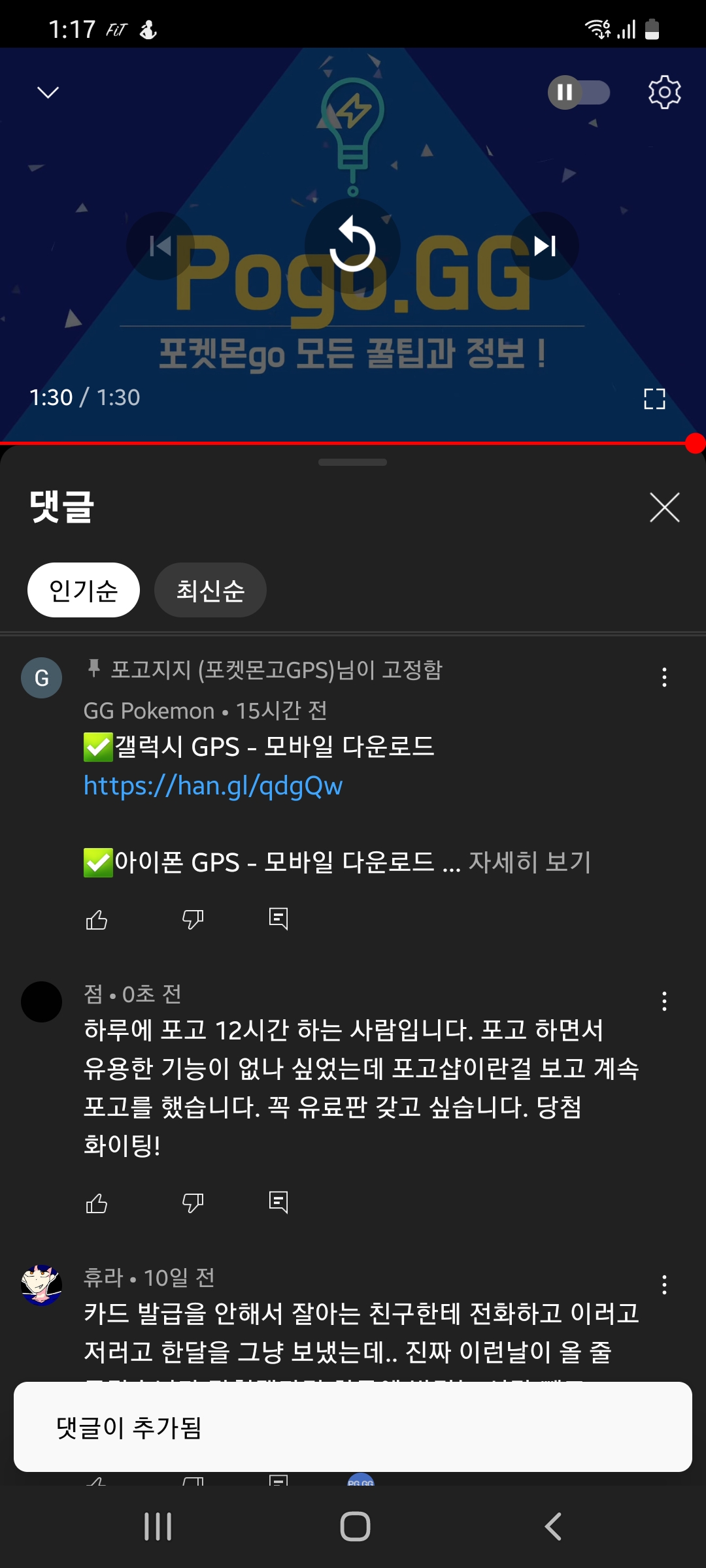The width and height of the screenshot is (706, 1568).
Task: Go to the previous video
Action: coord(160,246)
